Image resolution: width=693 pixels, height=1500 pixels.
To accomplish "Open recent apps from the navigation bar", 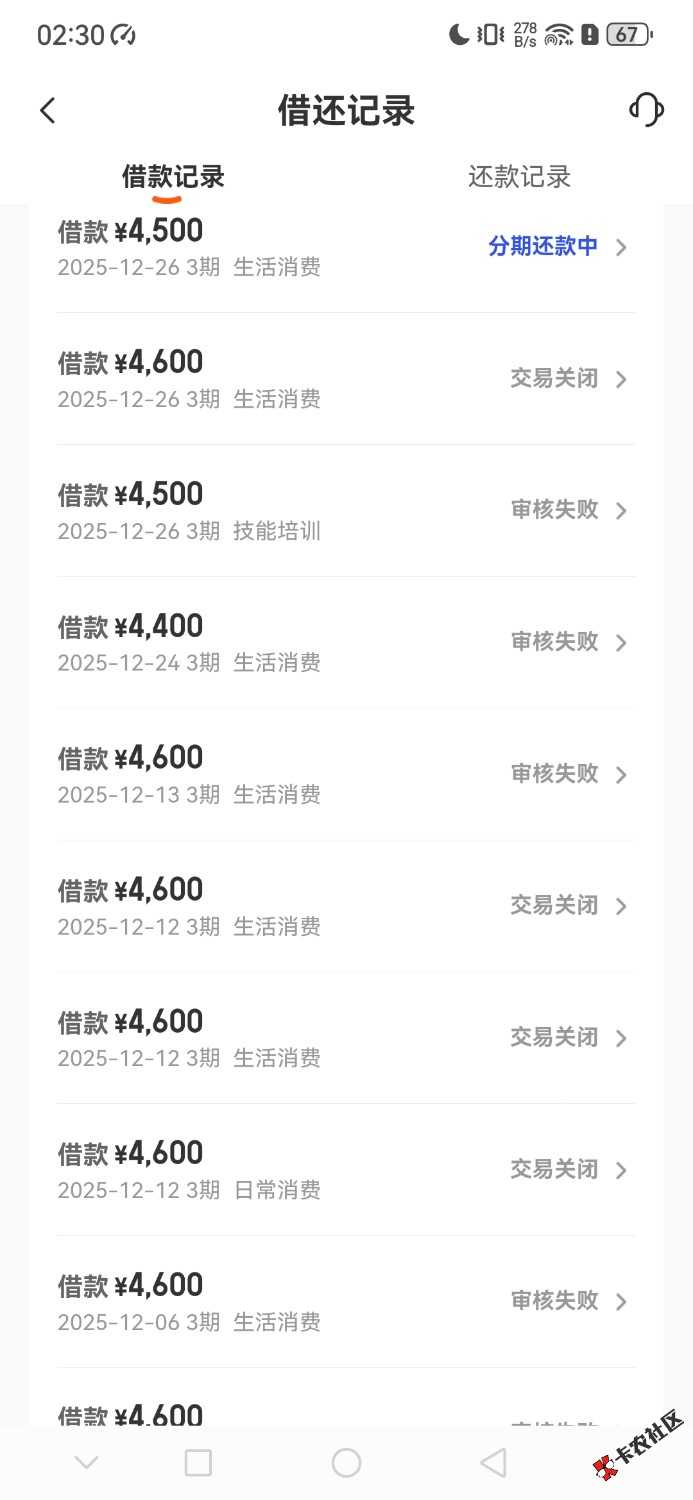I will [x=198, y=1463].
